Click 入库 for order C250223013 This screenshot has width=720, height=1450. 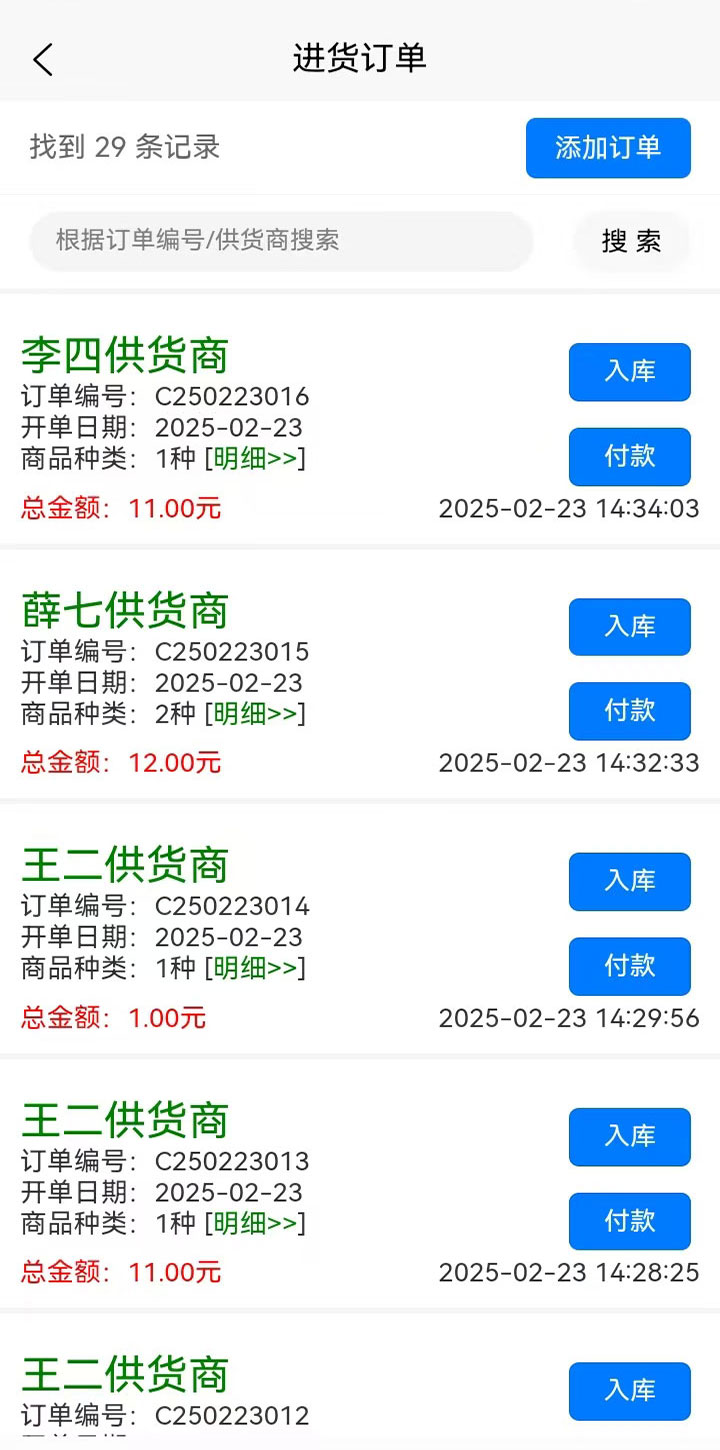629,1137
